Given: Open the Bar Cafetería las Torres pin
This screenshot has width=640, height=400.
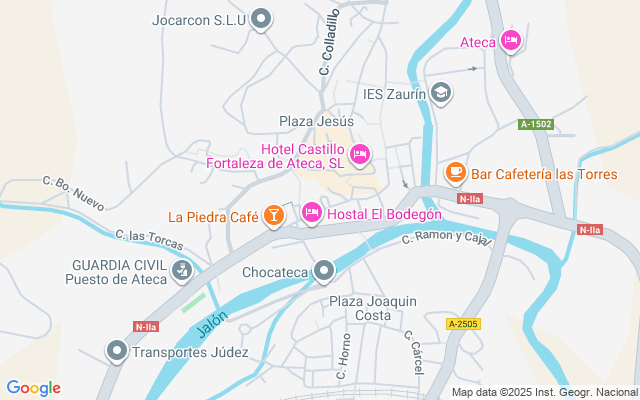Looking at the screenshot, I should pos(455,173).
